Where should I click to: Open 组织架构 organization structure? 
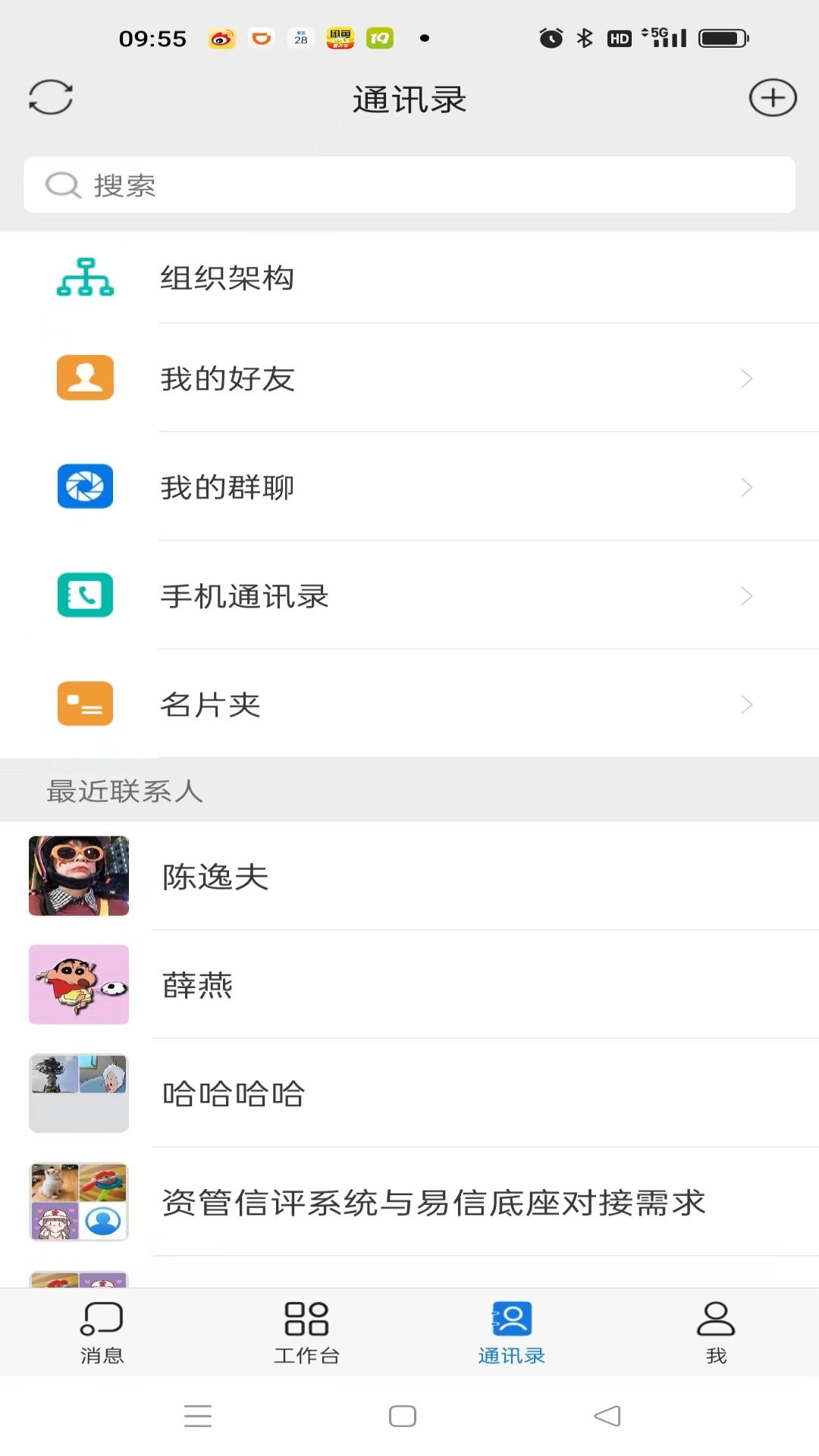pos(409,278)
